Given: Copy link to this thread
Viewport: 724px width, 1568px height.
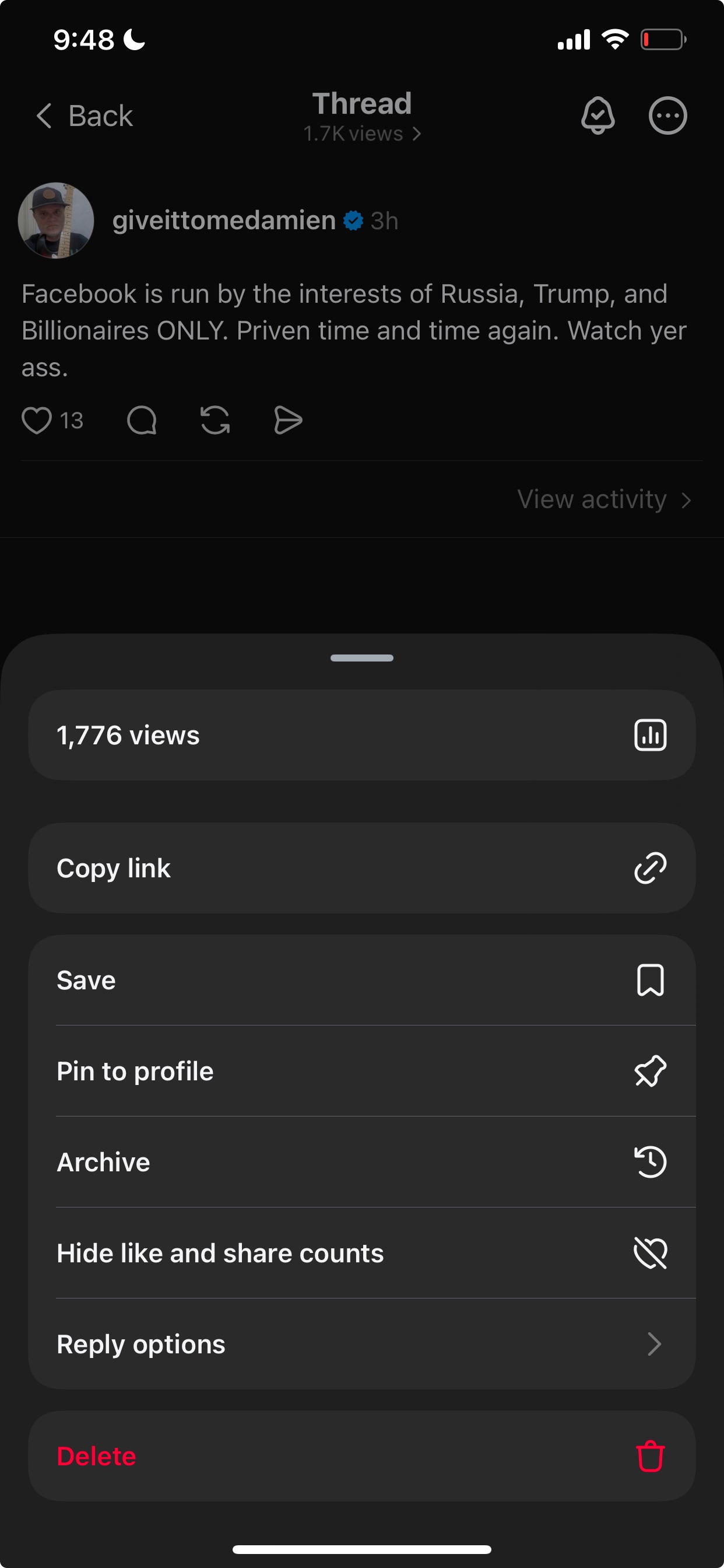Looking at the screenshot, I should pyautogui.click(x=361, y=868).
